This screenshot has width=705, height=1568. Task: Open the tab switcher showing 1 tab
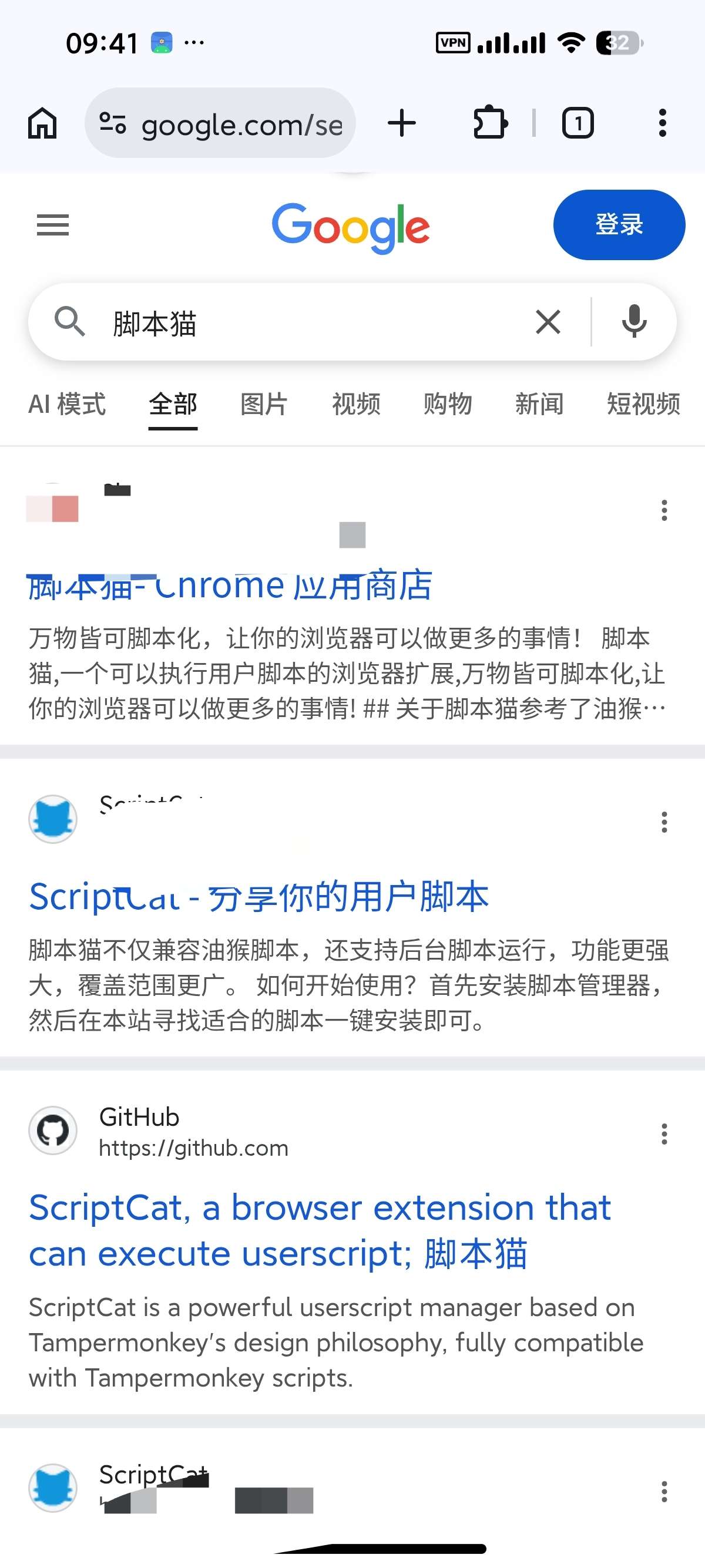click(x=577, y=122)
